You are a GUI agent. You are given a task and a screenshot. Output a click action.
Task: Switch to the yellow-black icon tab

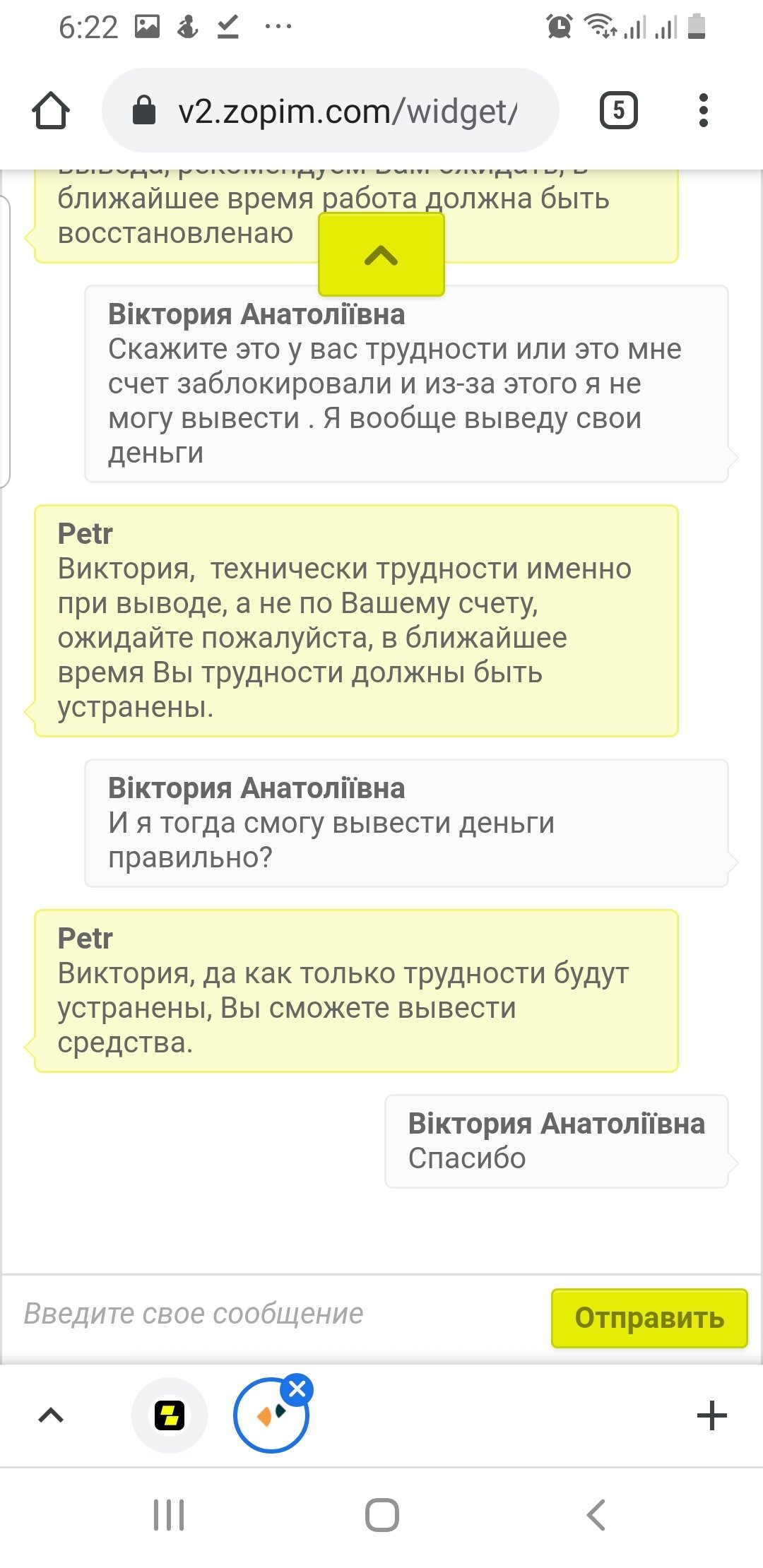[x=170, y=1415]
